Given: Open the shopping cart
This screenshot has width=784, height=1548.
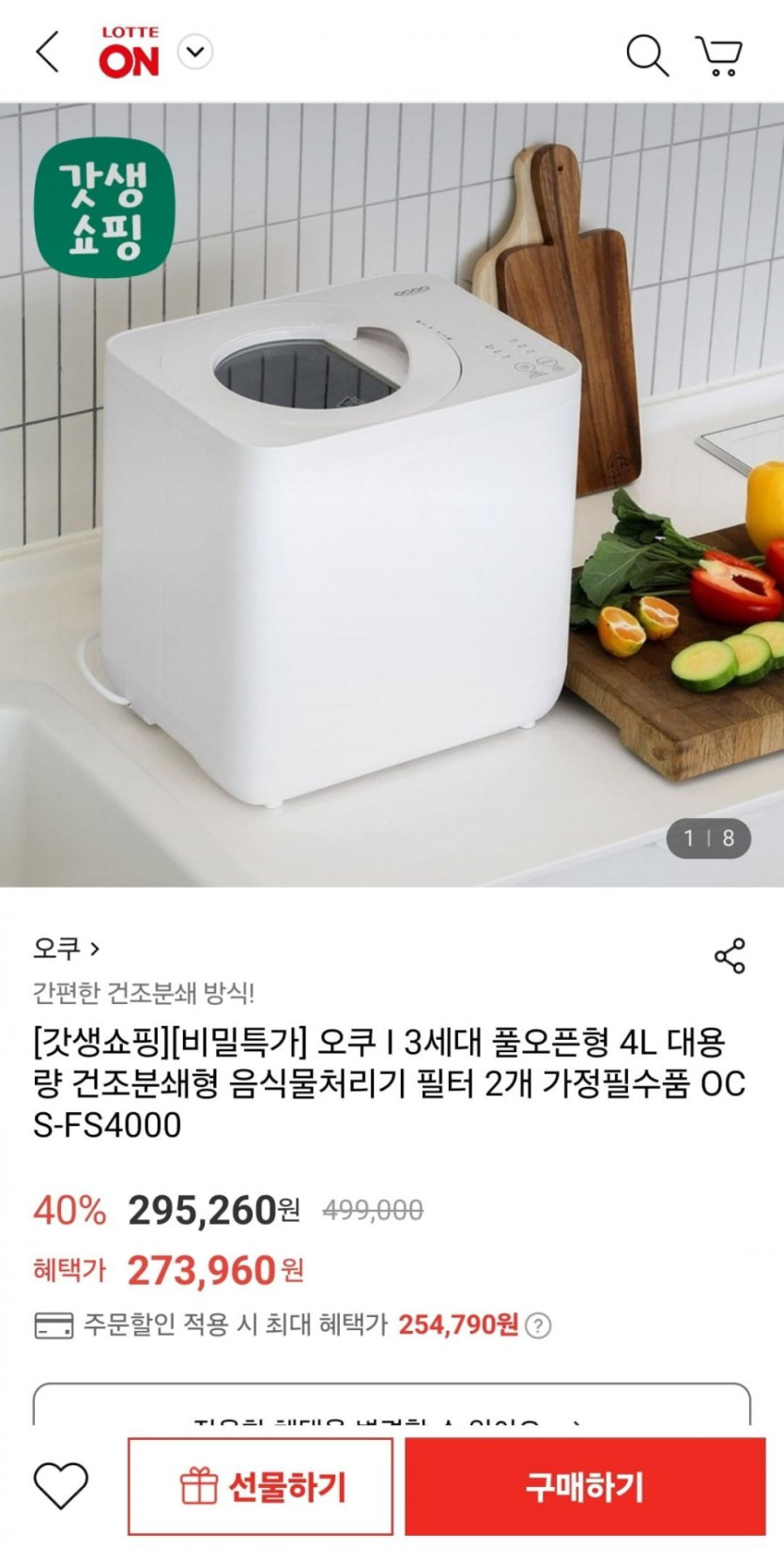Looking at the screenshot, I should click(x=719, y=56).
